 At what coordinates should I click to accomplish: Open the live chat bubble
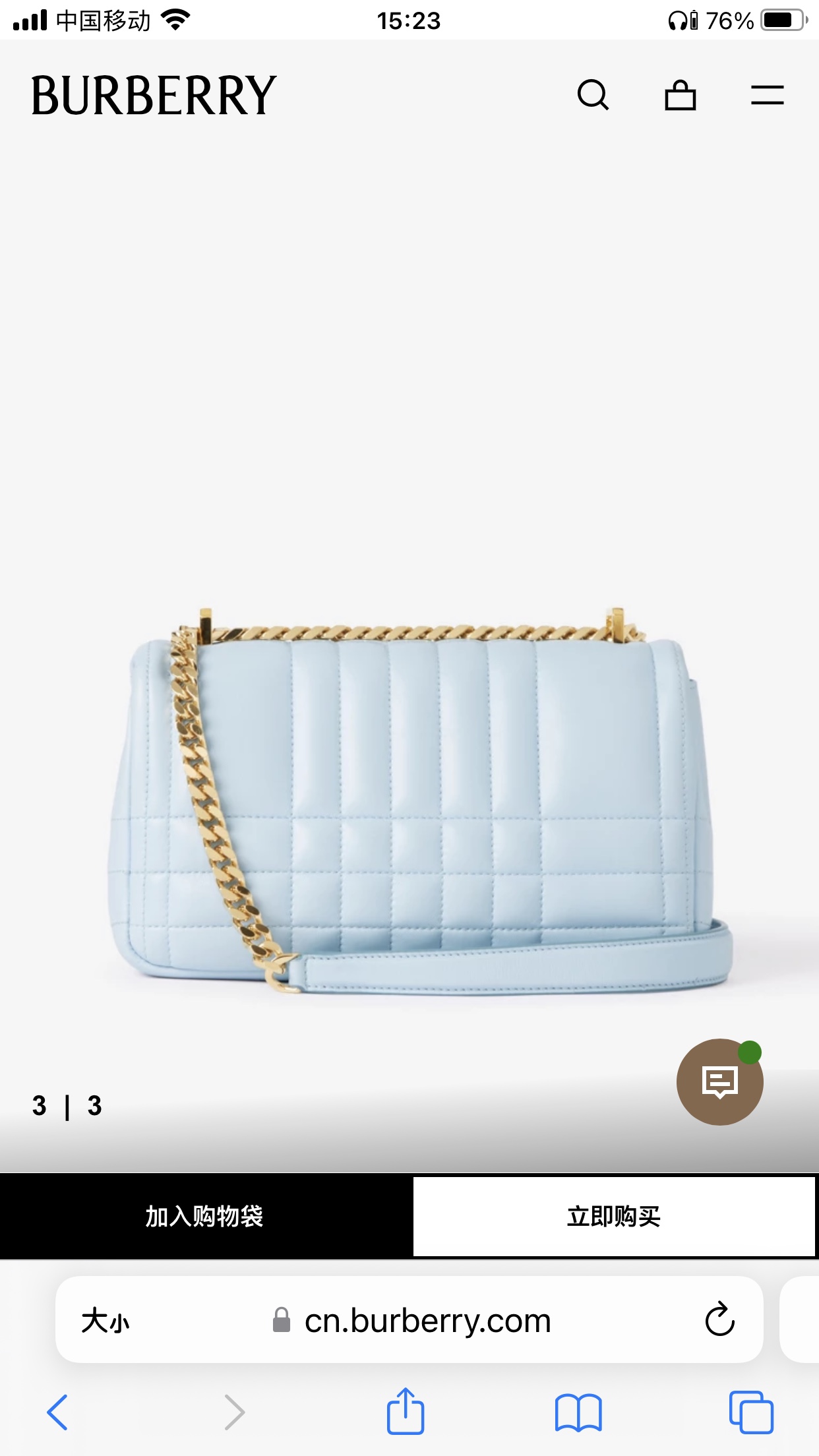(719, 1081)
